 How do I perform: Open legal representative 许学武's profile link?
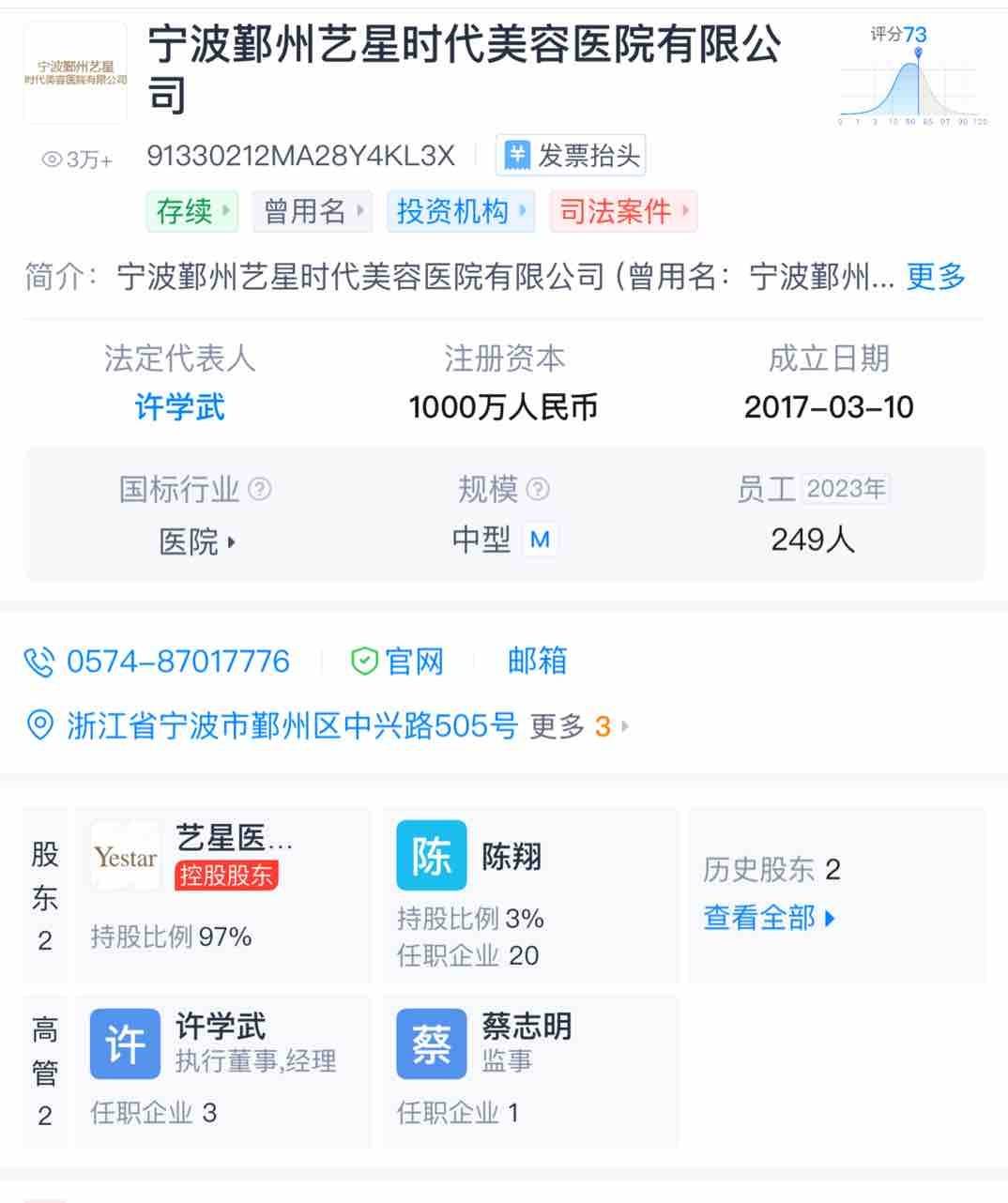pyautogui.click(x=179, y=407)
